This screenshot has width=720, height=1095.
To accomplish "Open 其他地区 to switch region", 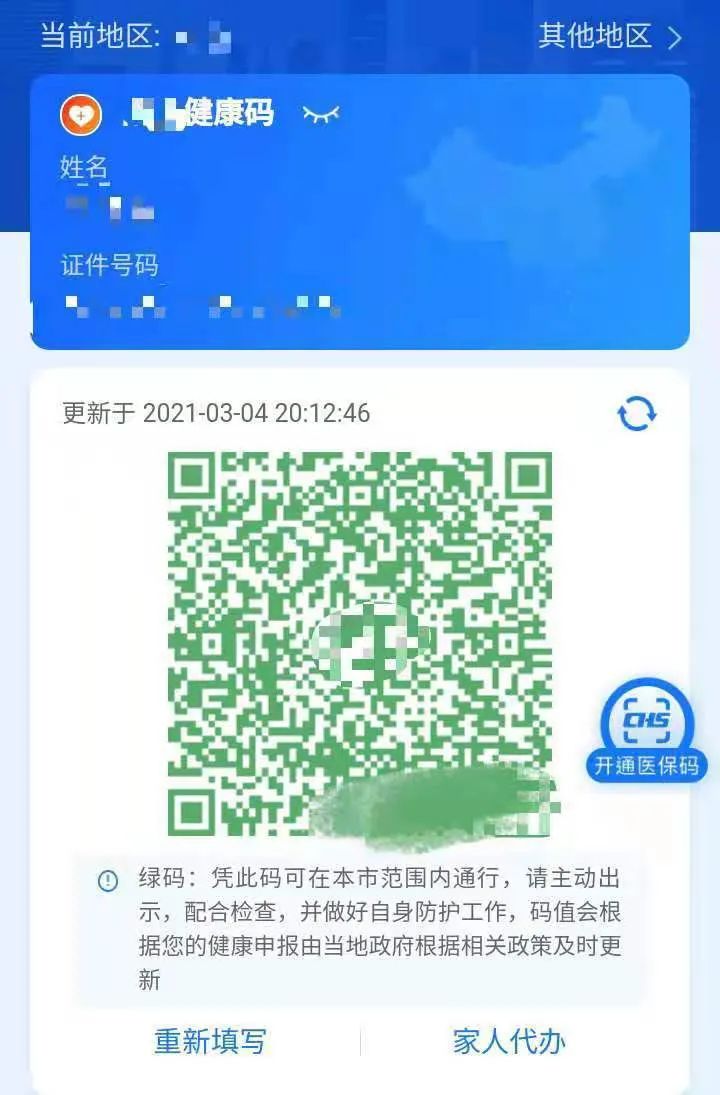I will 609,37.
